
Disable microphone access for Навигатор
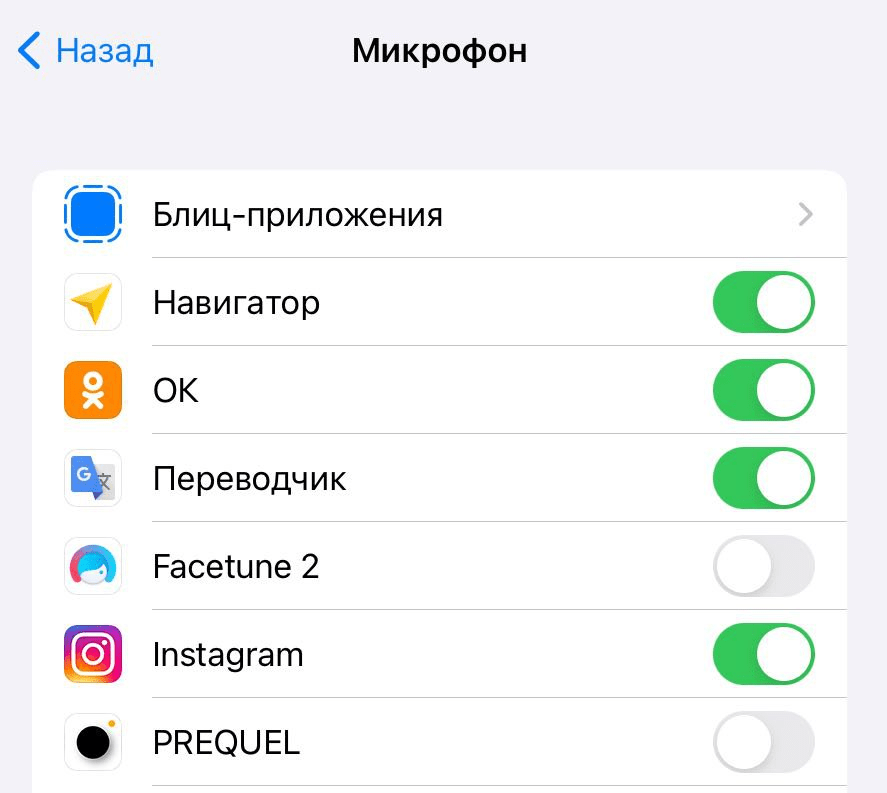763,302
